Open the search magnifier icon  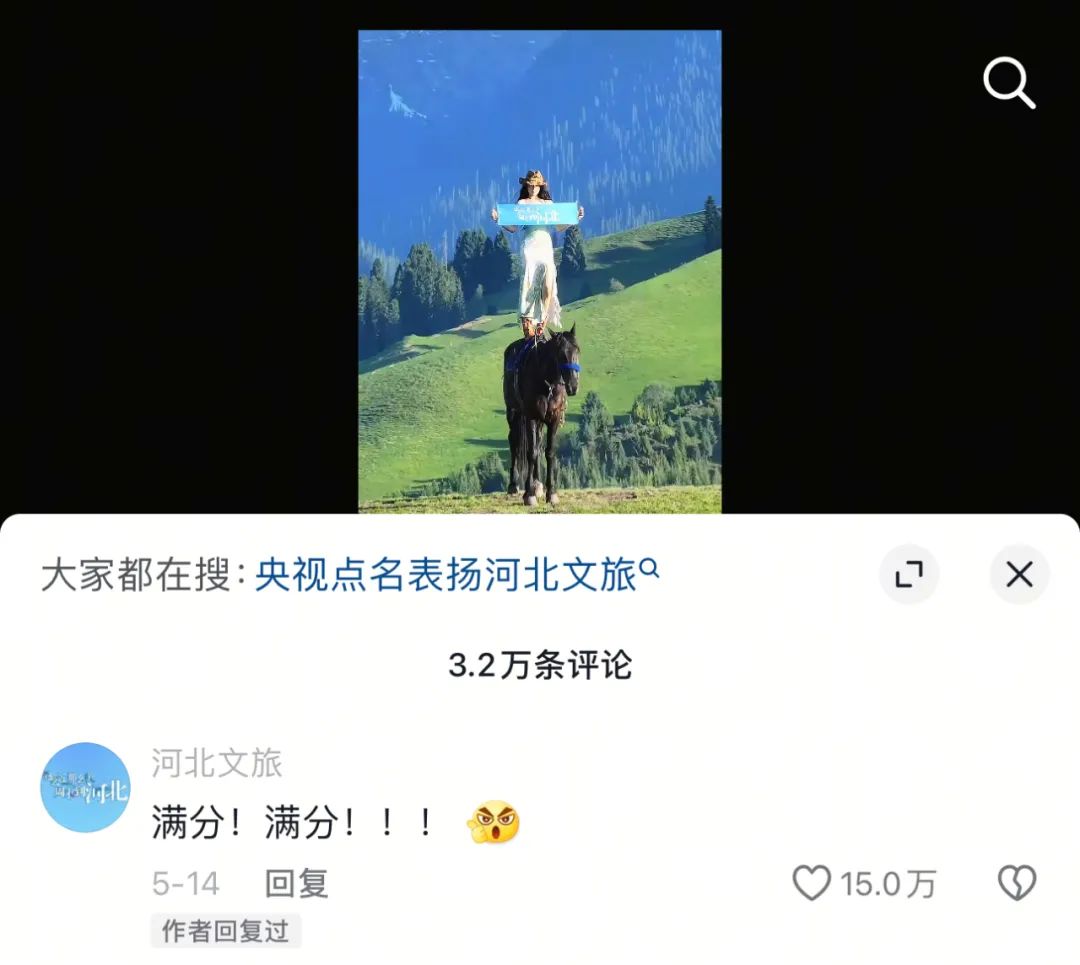click(x=1009, y=82)
